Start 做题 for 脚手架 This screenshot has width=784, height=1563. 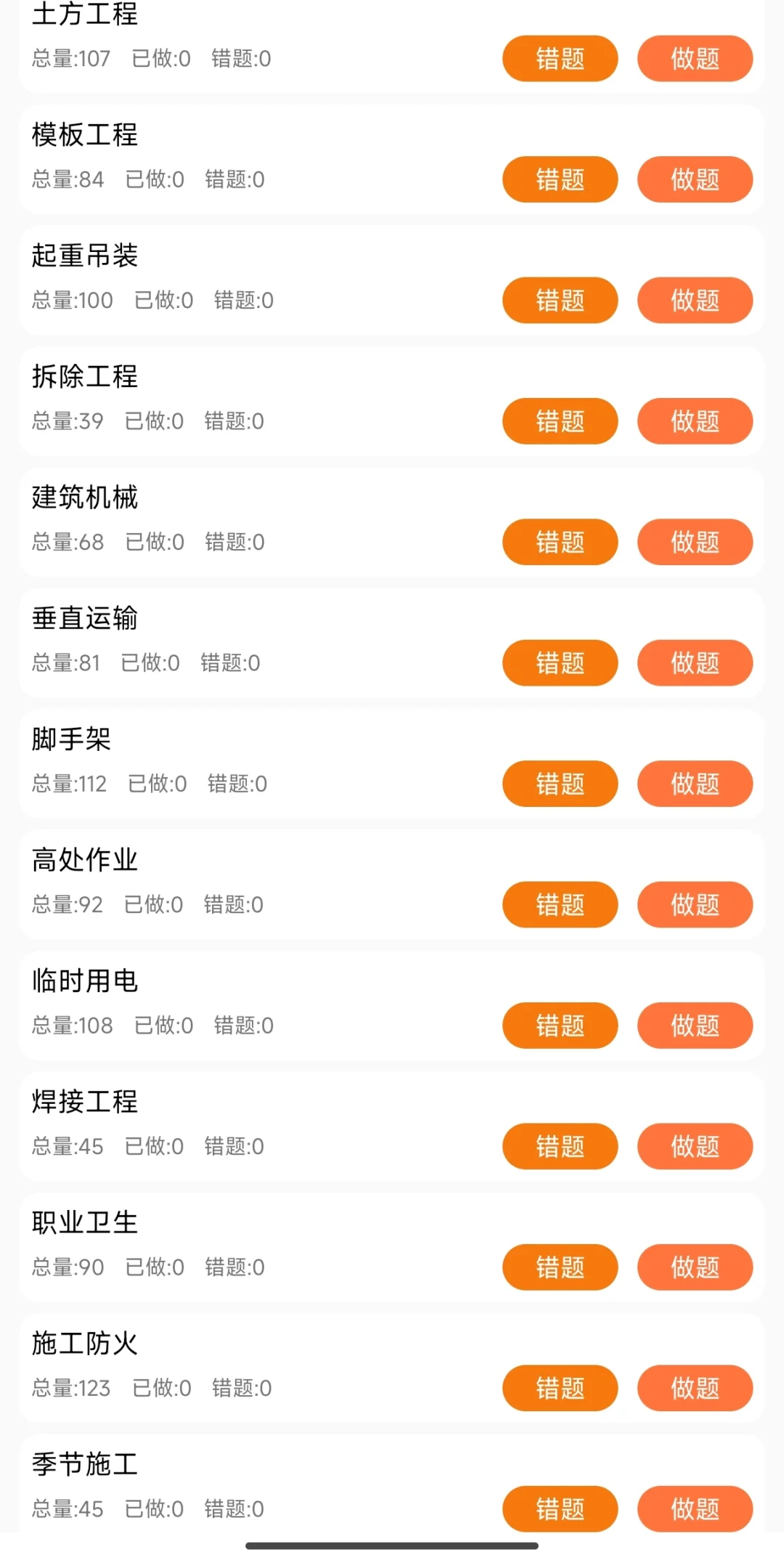click(x=695, y=784)
